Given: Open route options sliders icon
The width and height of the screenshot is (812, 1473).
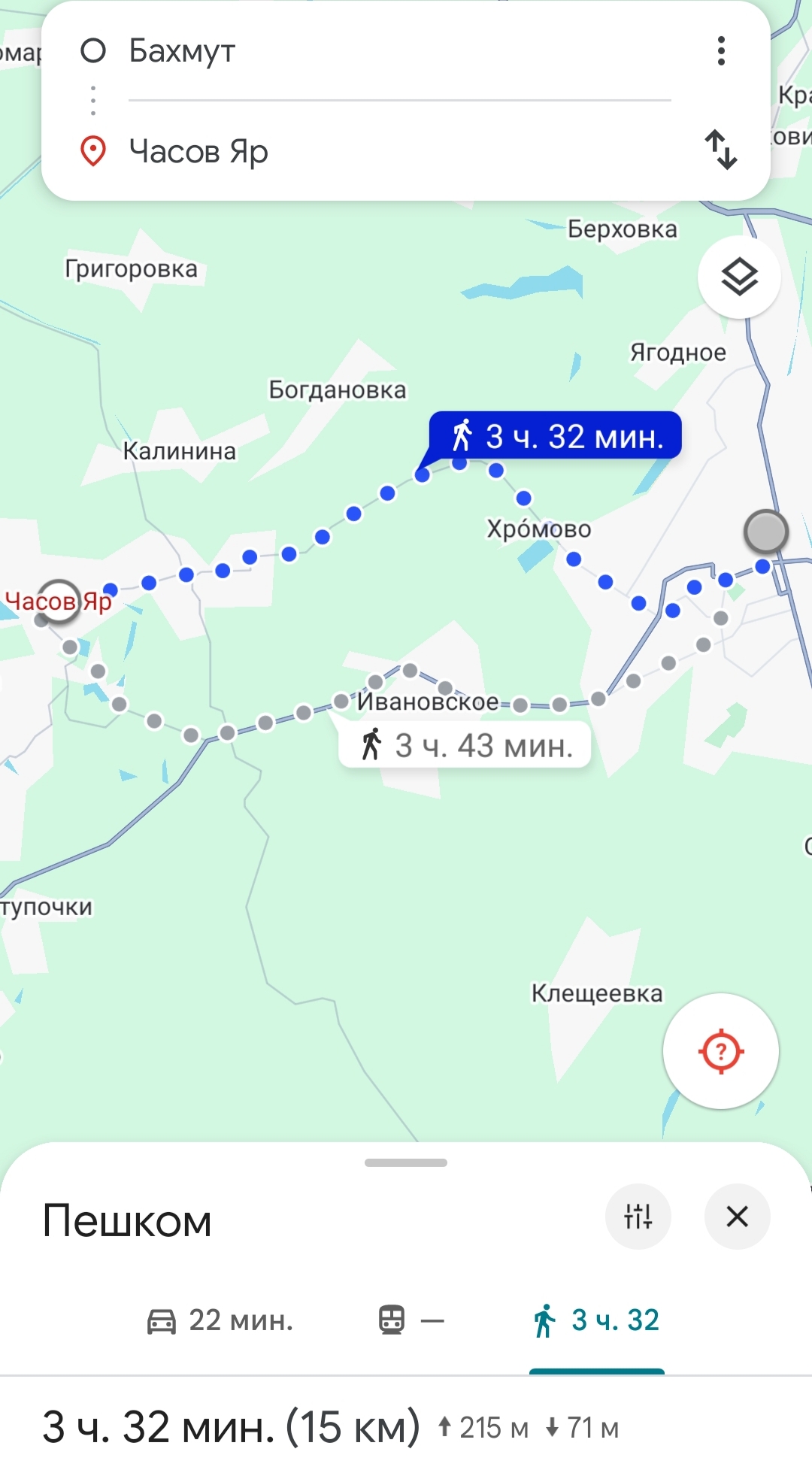Looking at the screenshot, I should [638, 1216].
